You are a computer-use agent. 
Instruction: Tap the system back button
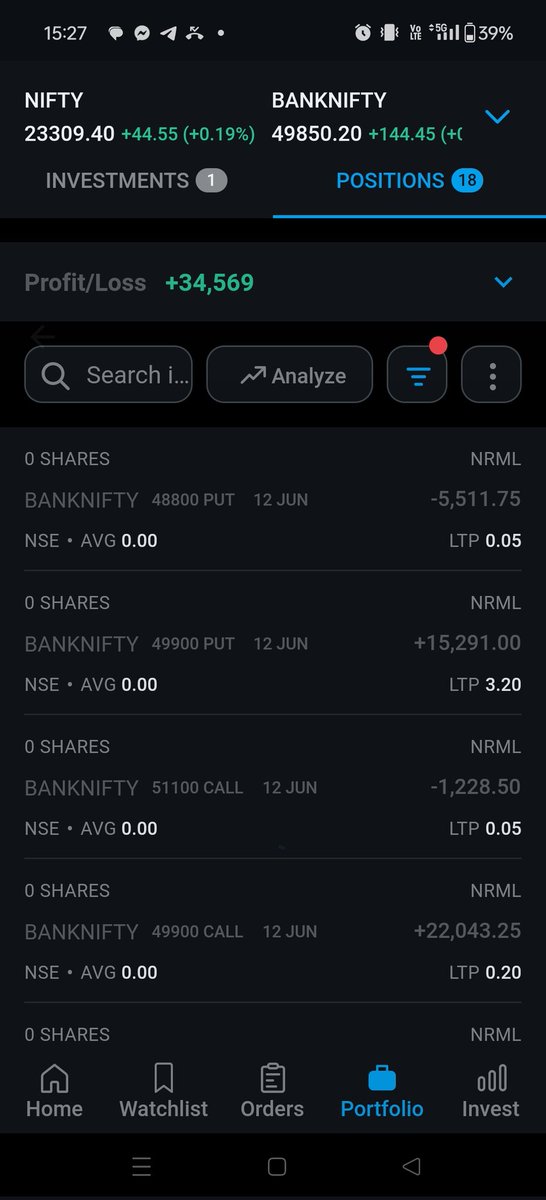click(410, 1166)
